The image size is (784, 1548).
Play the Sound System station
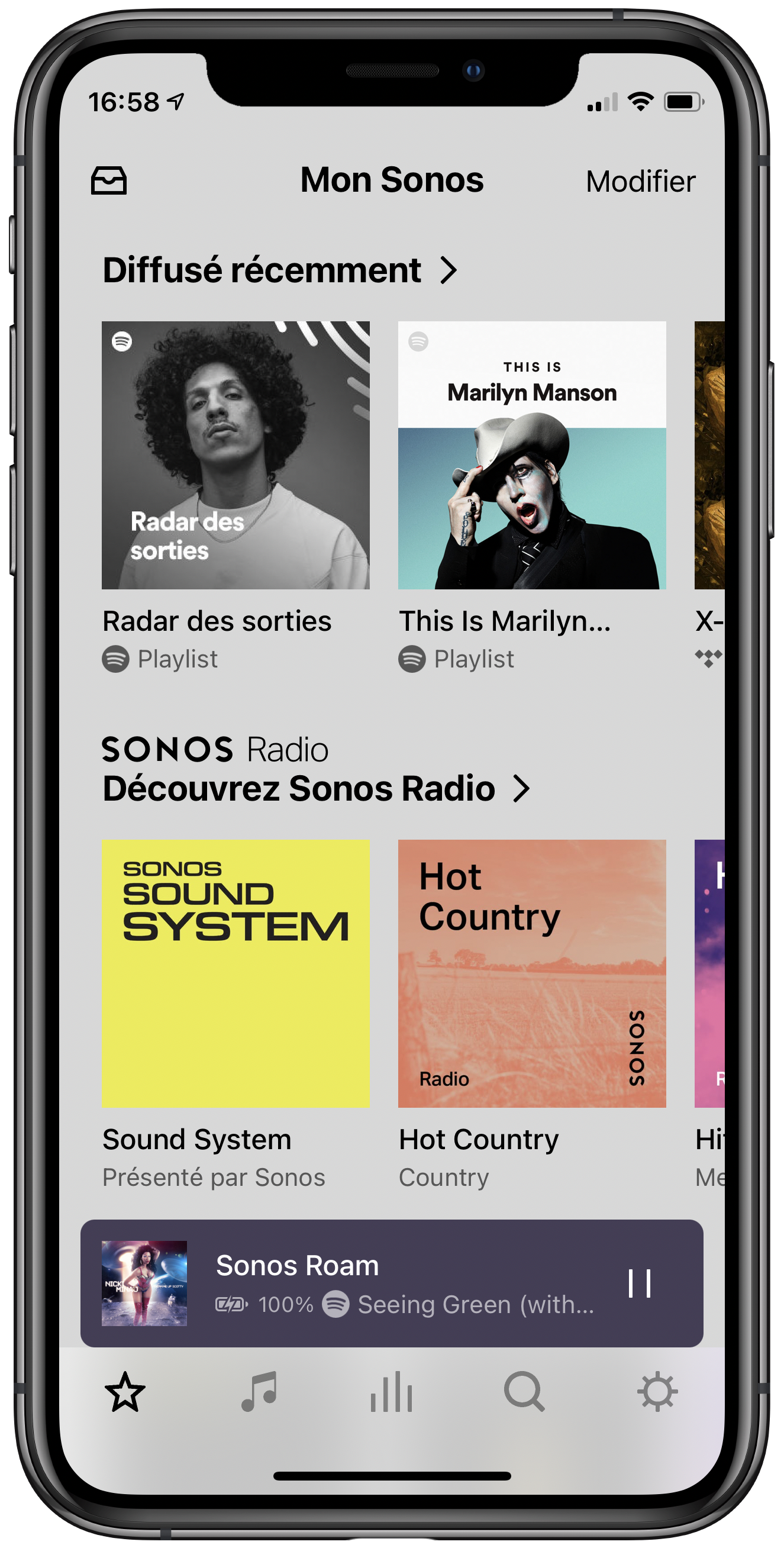coord(235,973)
